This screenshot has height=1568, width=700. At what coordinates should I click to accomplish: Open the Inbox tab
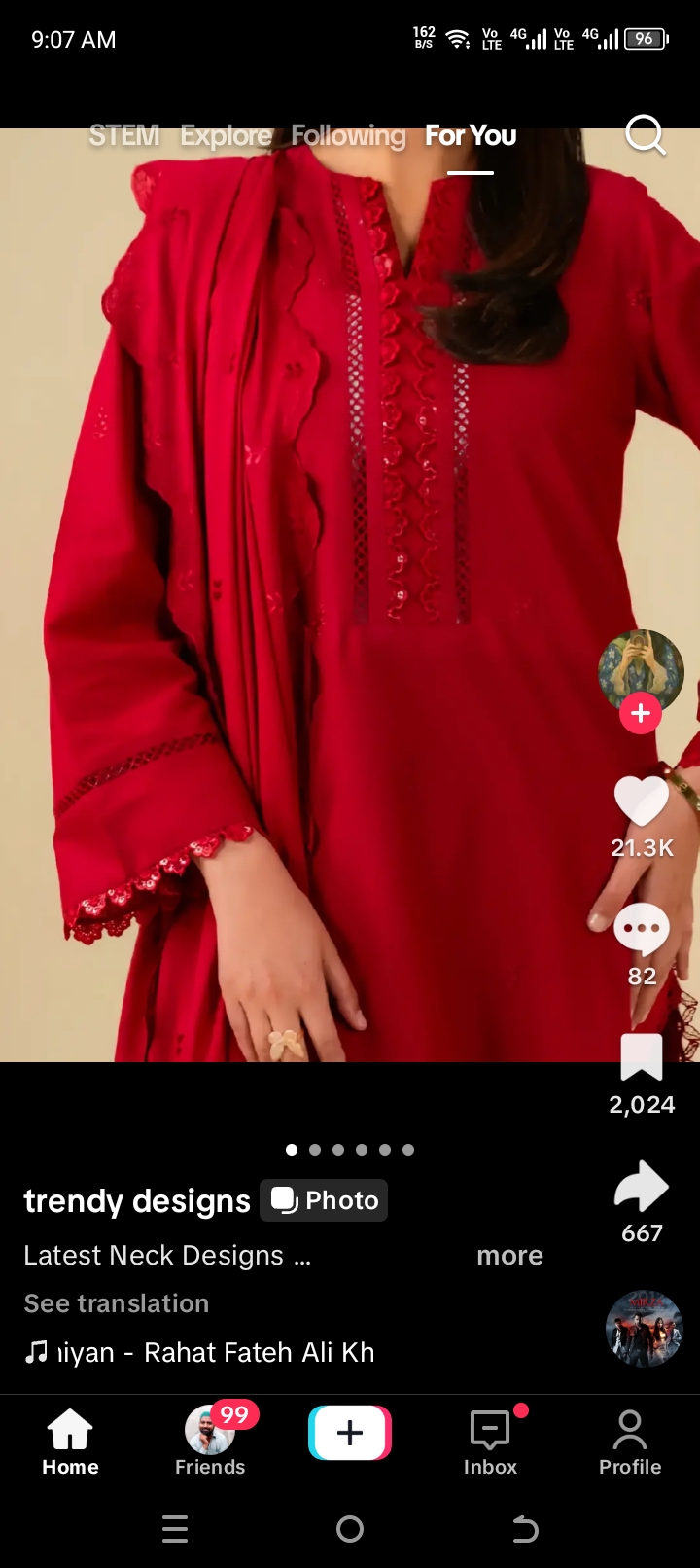click(x=490, y=1441)
